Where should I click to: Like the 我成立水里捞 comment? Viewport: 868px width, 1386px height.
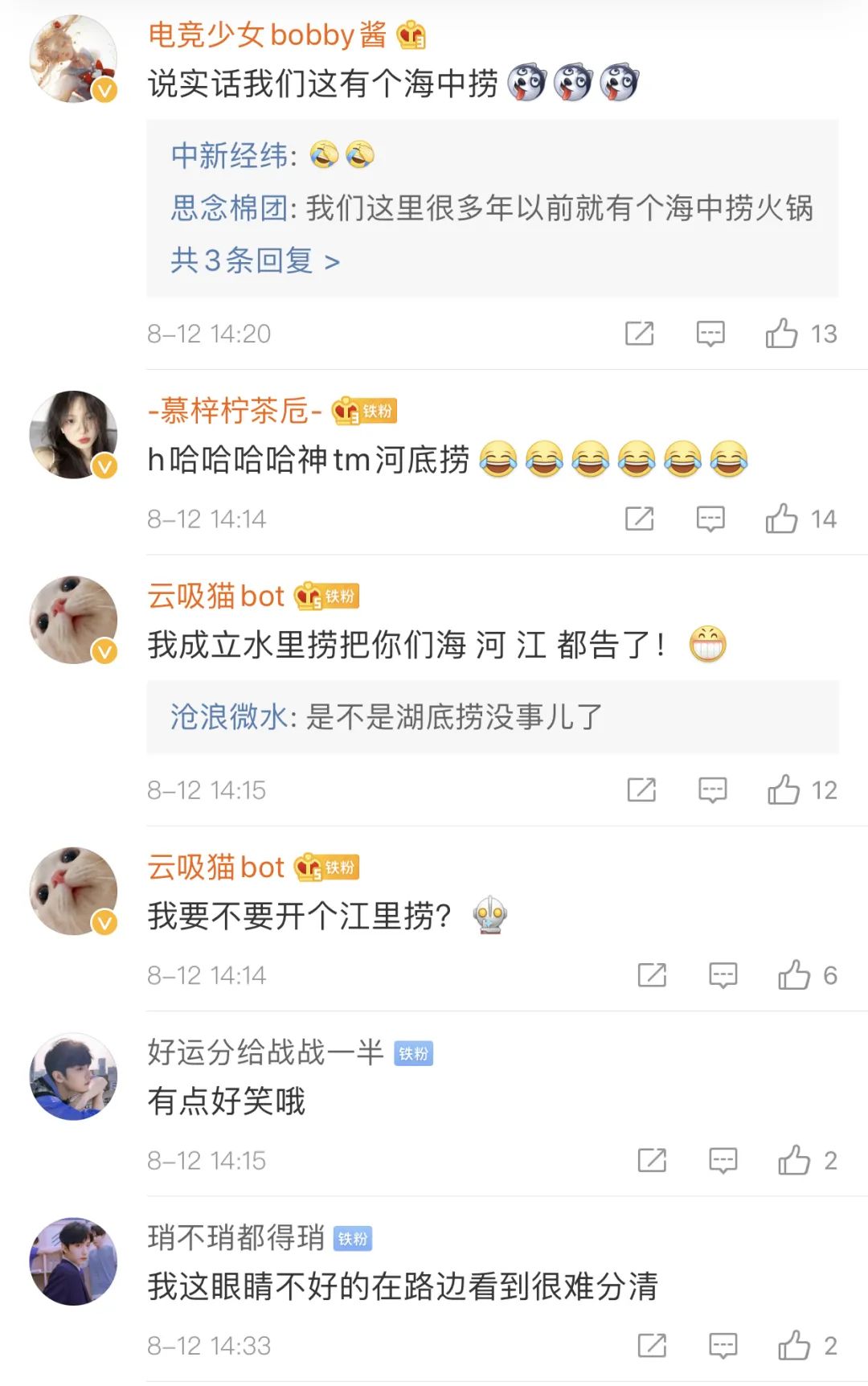[x=784, y=789]
